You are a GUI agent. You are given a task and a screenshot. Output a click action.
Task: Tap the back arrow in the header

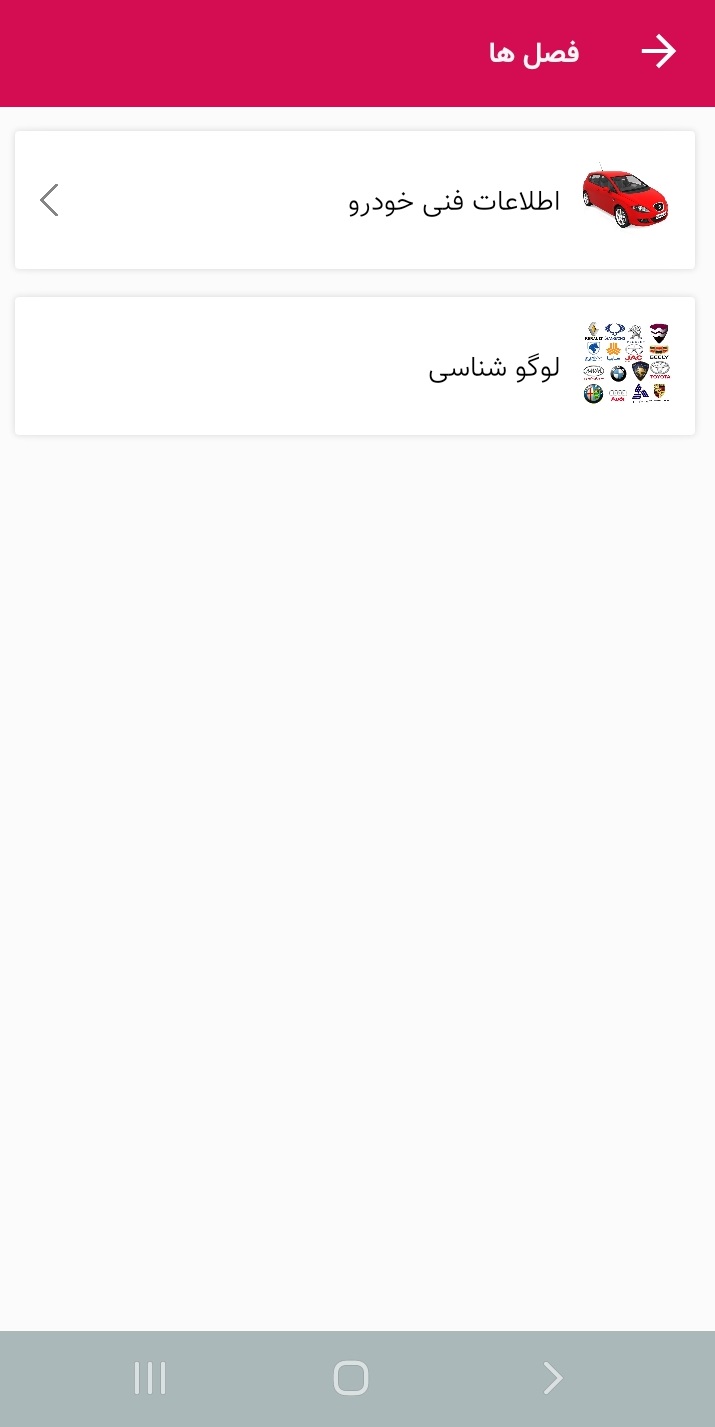tap(659, 52)
